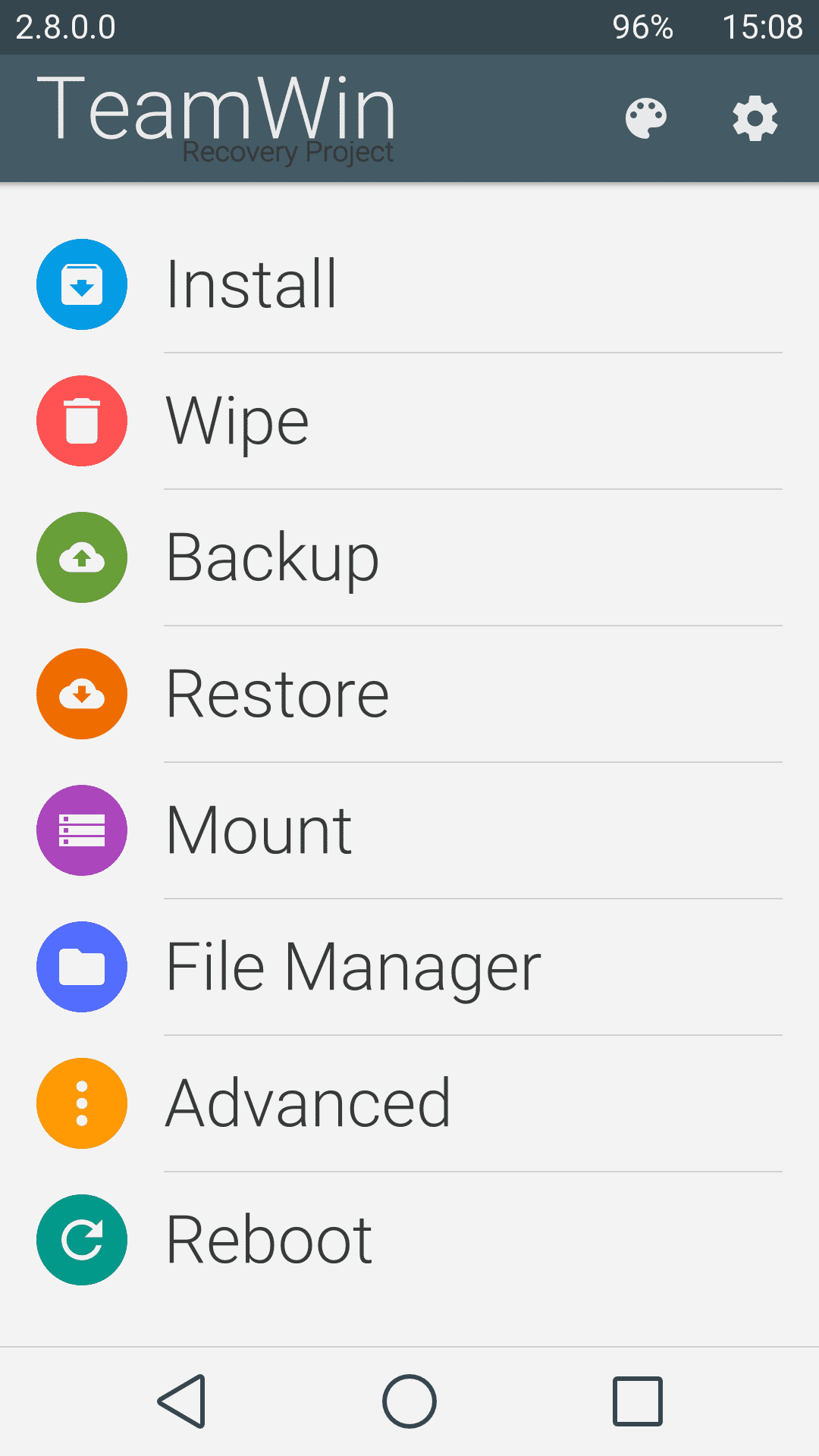Tap the back navigation triangle
Viewport: 819px width, 1456px height.
pos(182,1401)
